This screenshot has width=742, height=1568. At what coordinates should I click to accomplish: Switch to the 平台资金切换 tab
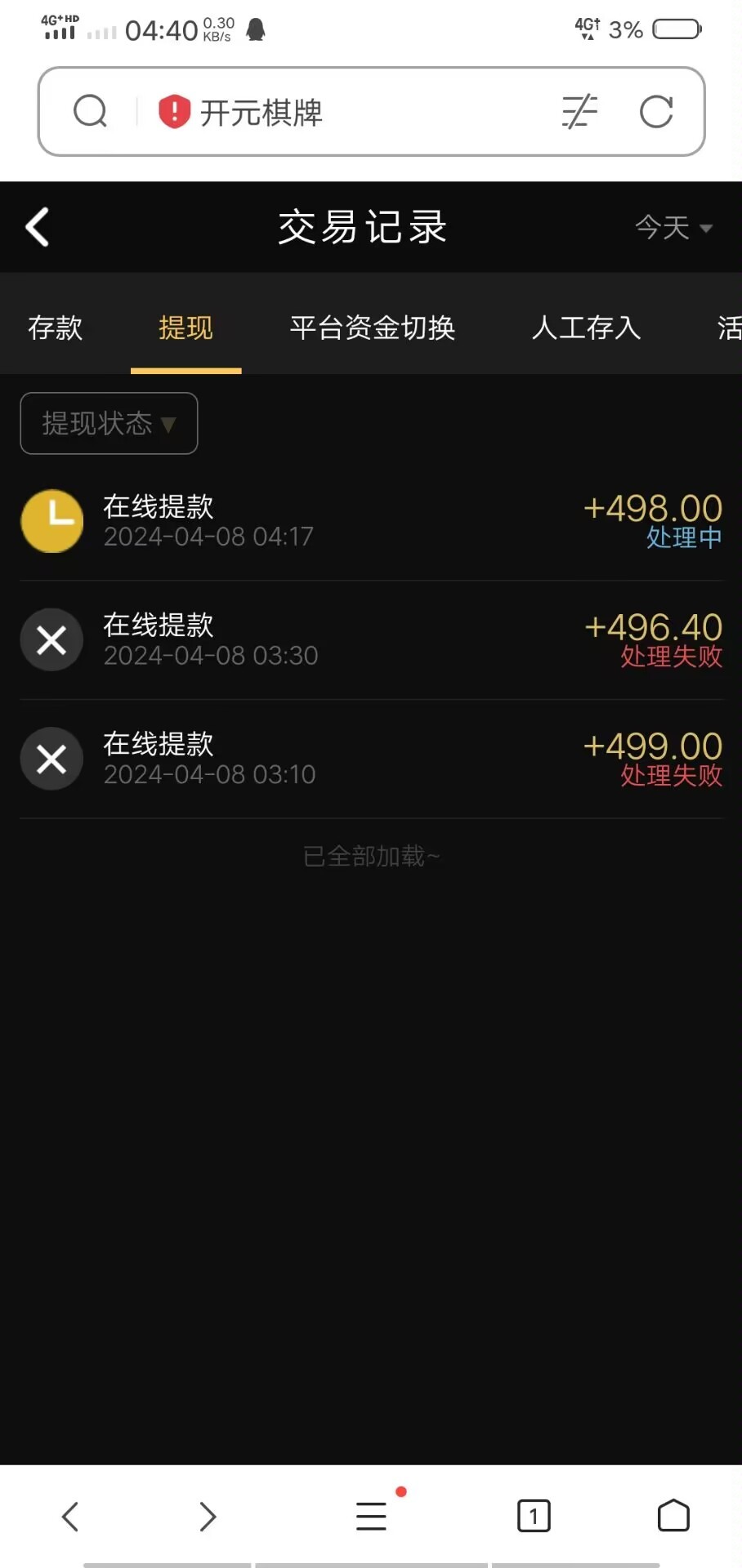372,328
